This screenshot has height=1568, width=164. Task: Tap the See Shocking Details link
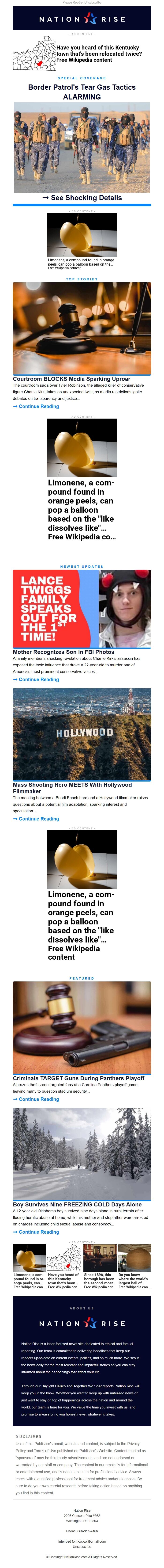click(x=82, y=198)
